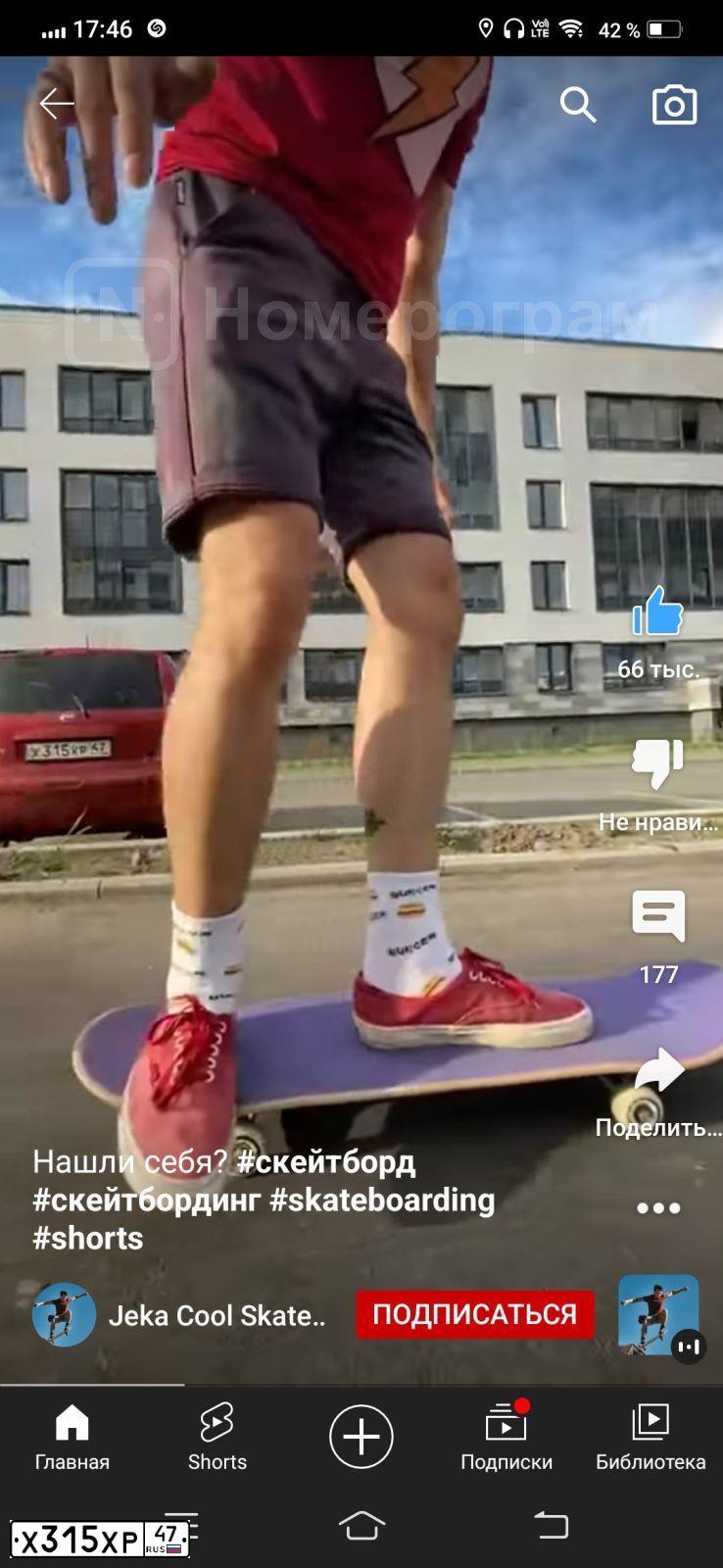The width and height of the screenshot is (723, 1568).
Task: Tap the system home button
Action: point(361,1525)
